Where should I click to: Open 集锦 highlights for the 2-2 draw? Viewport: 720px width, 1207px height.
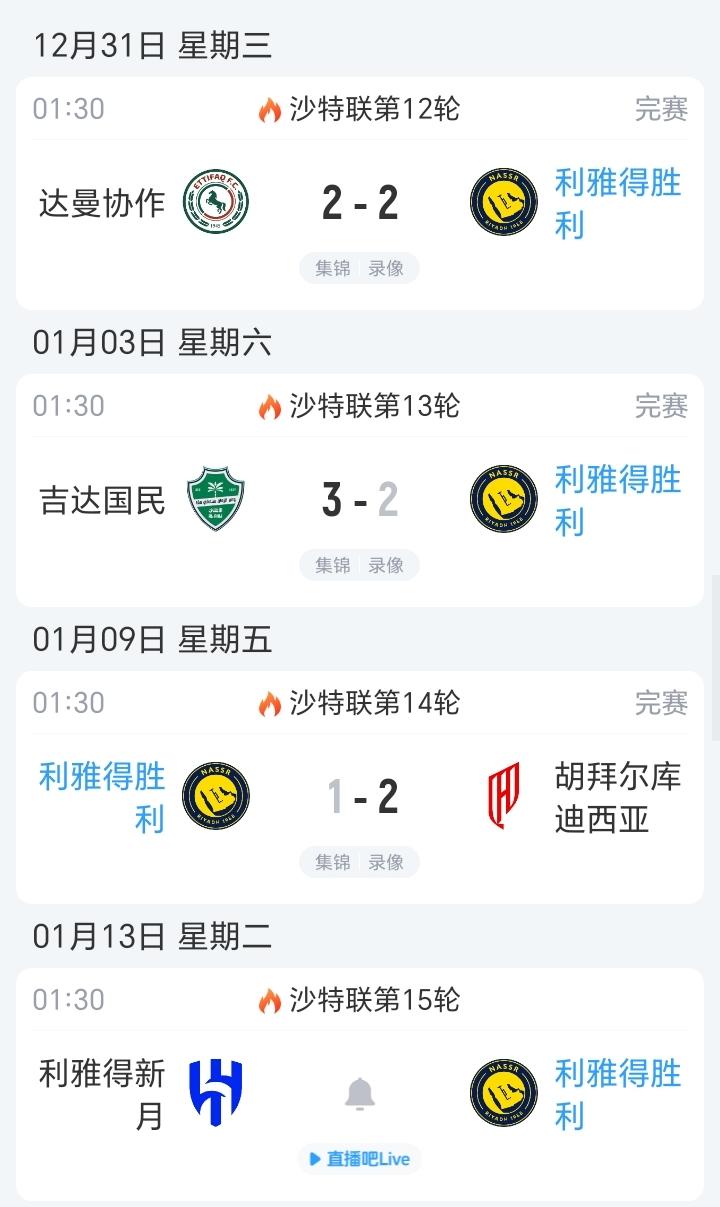click(x=331, y=268)
